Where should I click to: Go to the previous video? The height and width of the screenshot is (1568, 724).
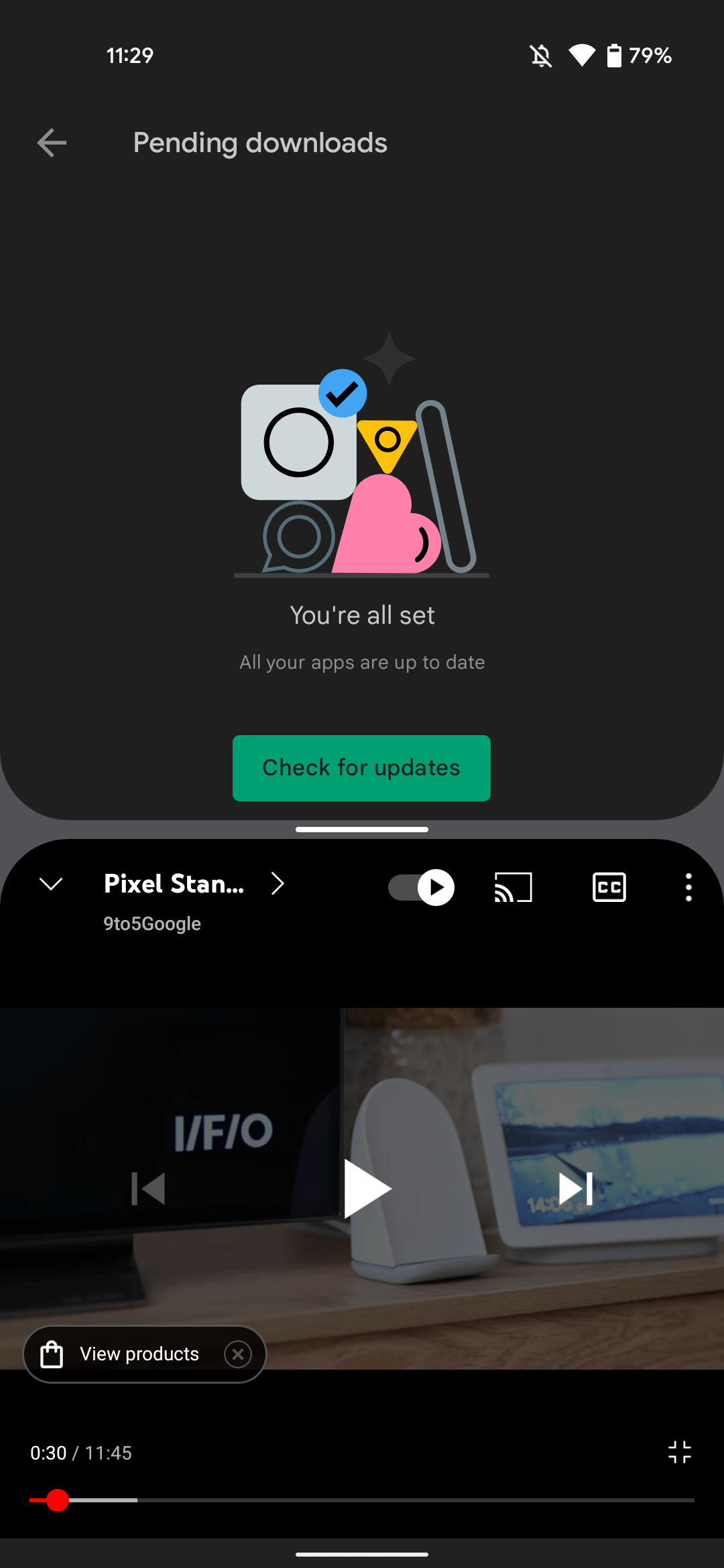[x=148, y=1188]
